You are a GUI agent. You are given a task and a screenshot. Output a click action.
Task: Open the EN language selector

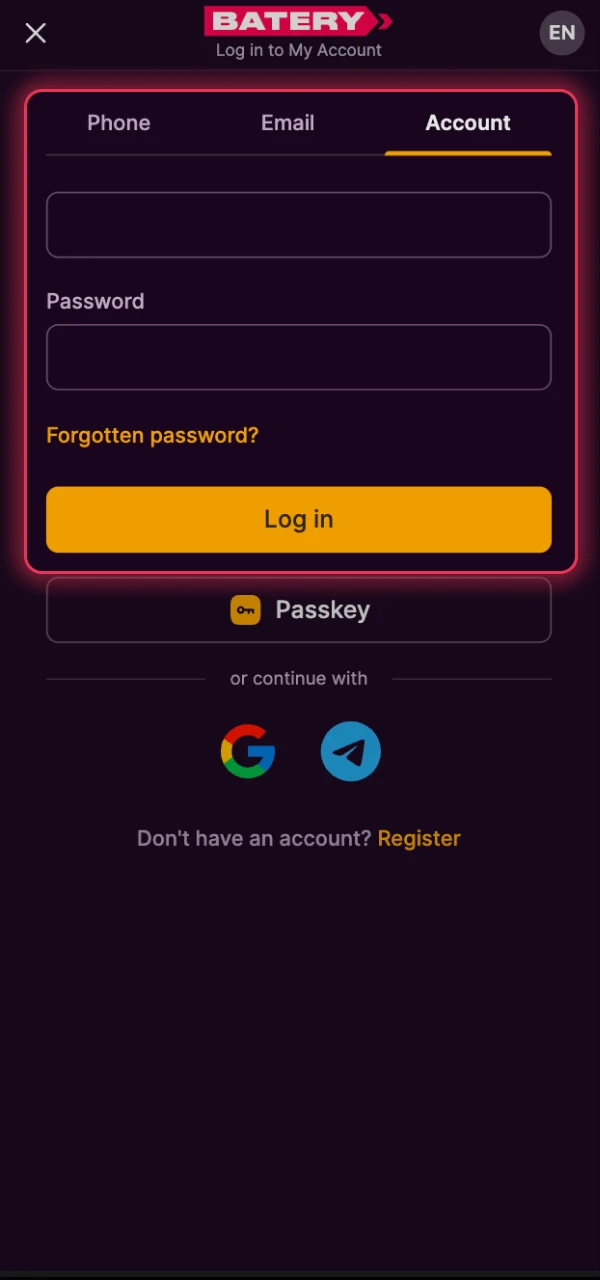click(x=562, y=33)
